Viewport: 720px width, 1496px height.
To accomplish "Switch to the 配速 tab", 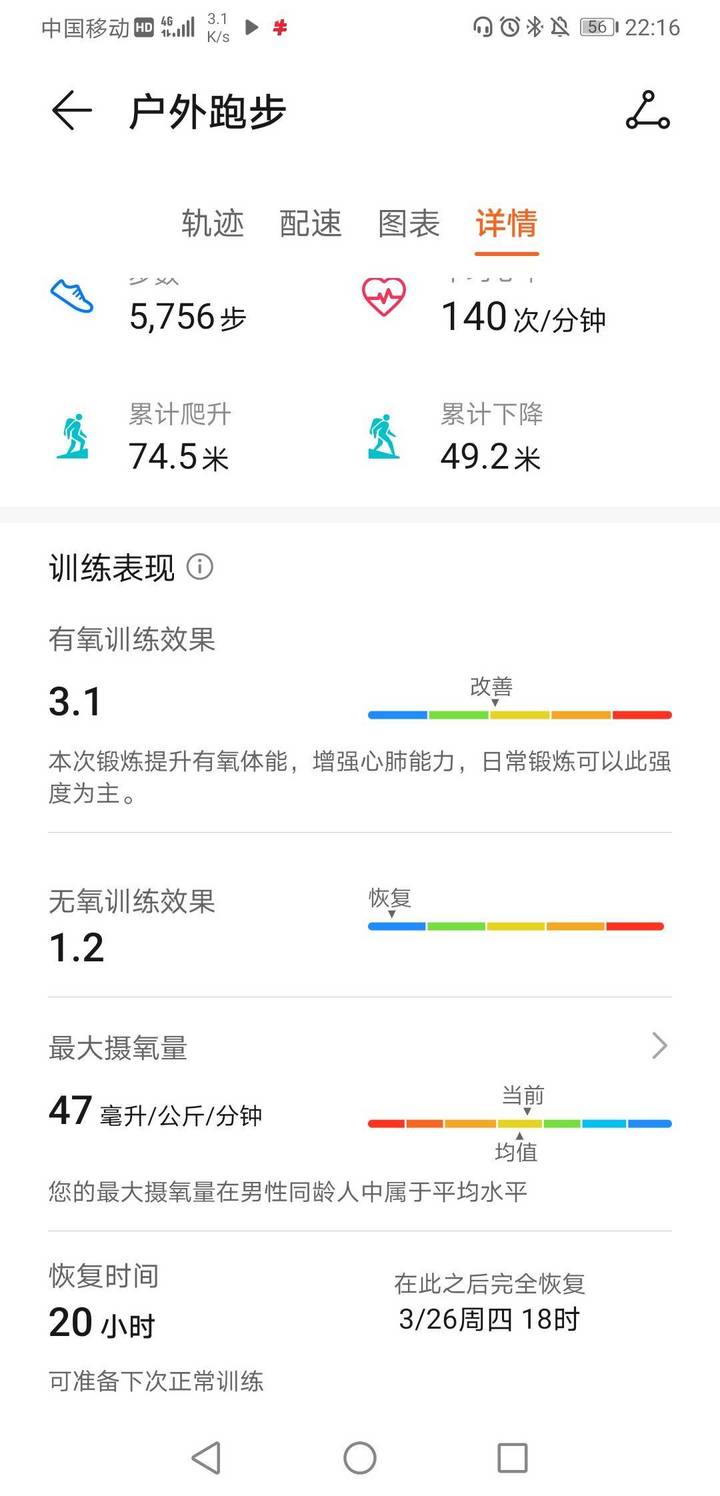I will pyautogui.click(x=311, y=223).
